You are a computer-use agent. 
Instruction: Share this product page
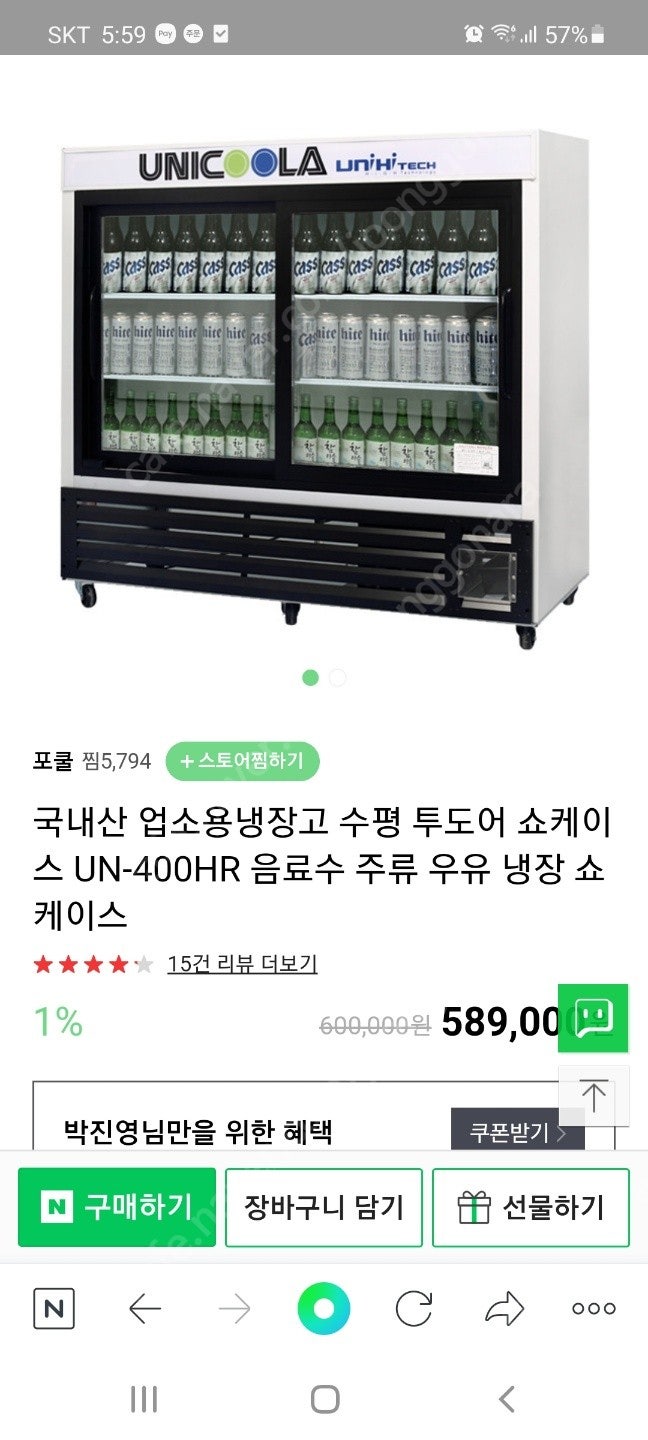coord(504,1308)
